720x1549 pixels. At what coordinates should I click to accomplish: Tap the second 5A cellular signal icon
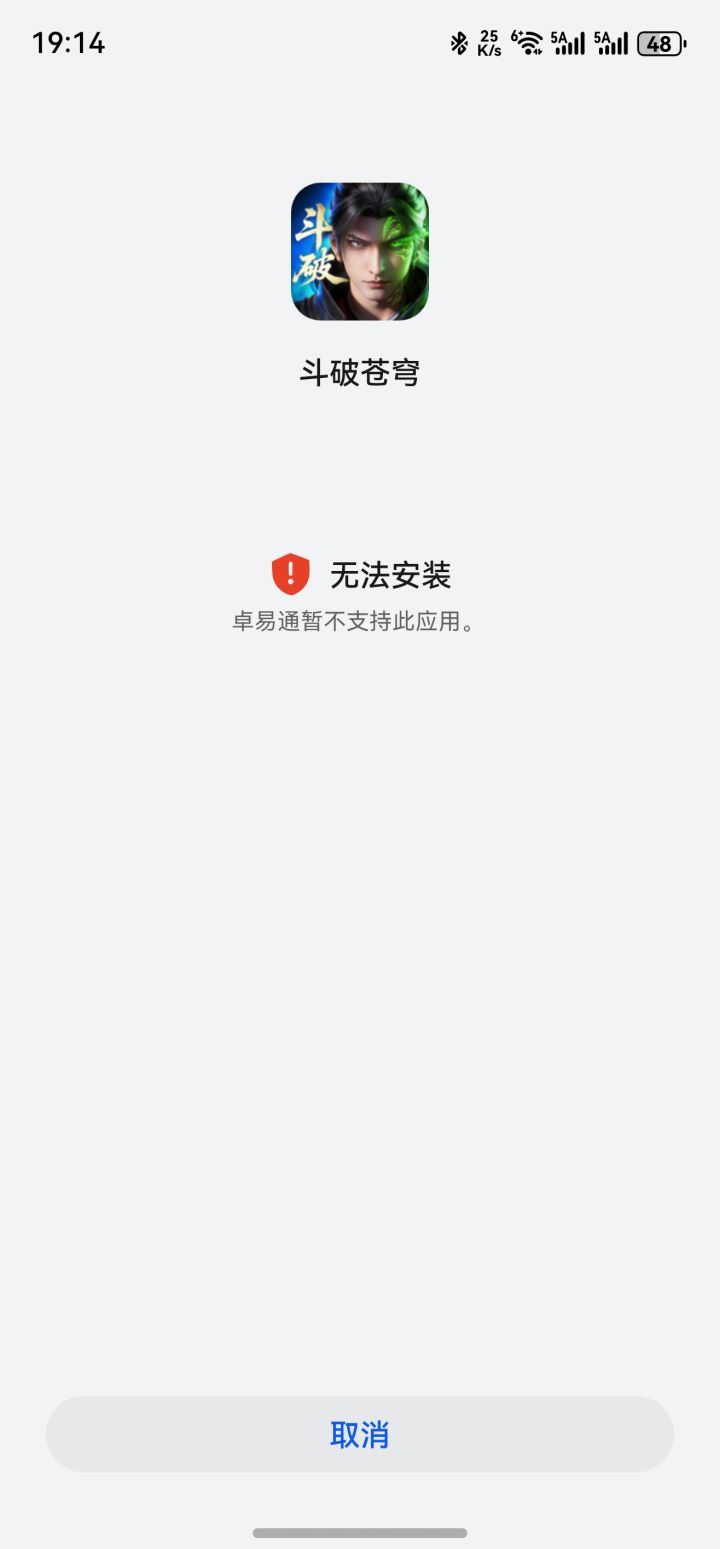(x=611, y=43)
